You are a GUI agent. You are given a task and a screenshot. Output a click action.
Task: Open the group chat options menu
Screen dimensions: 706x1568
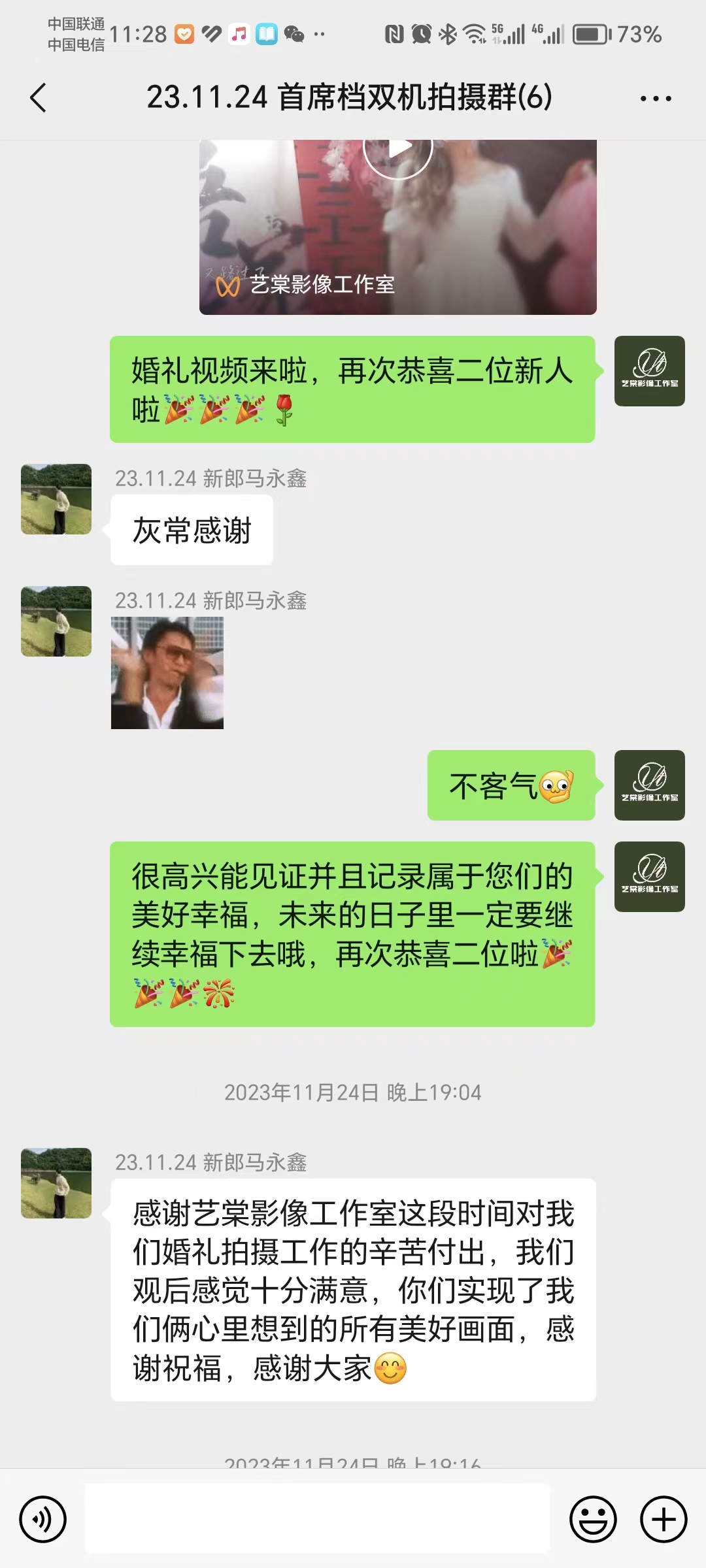[655, 99]
